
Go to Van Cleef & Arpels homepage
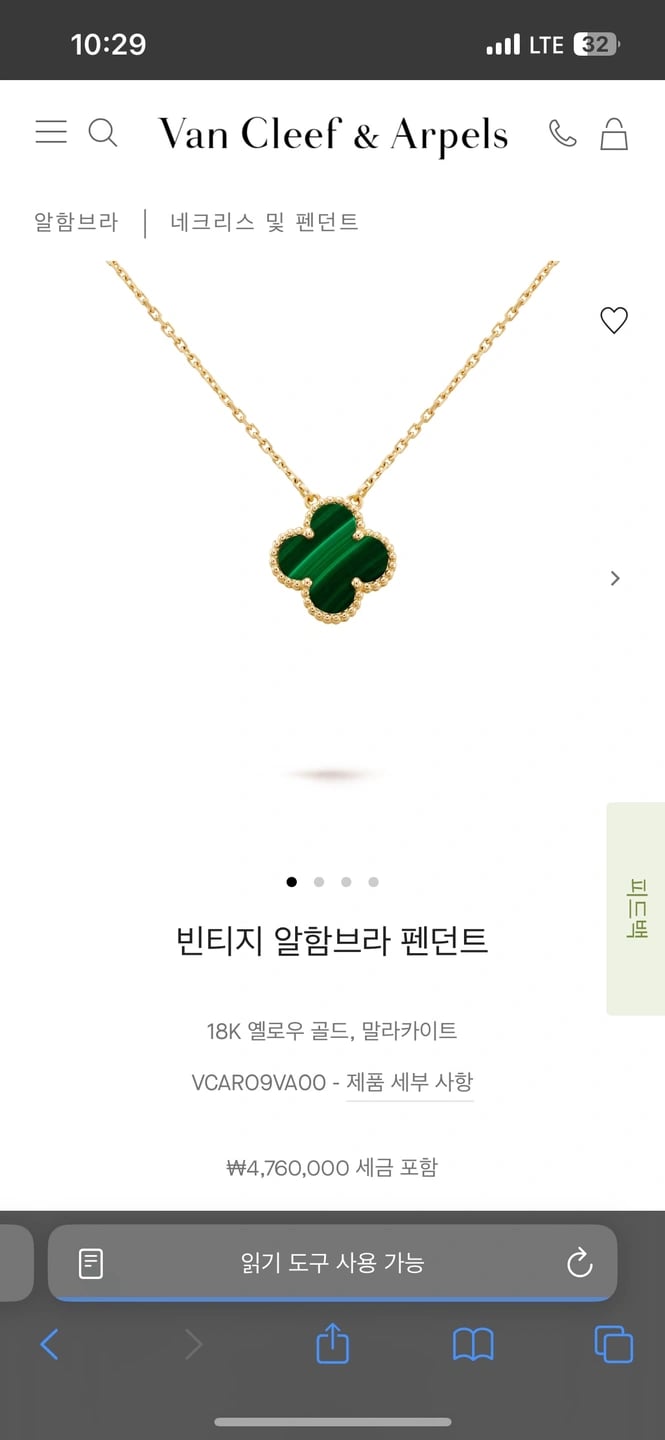333,134
